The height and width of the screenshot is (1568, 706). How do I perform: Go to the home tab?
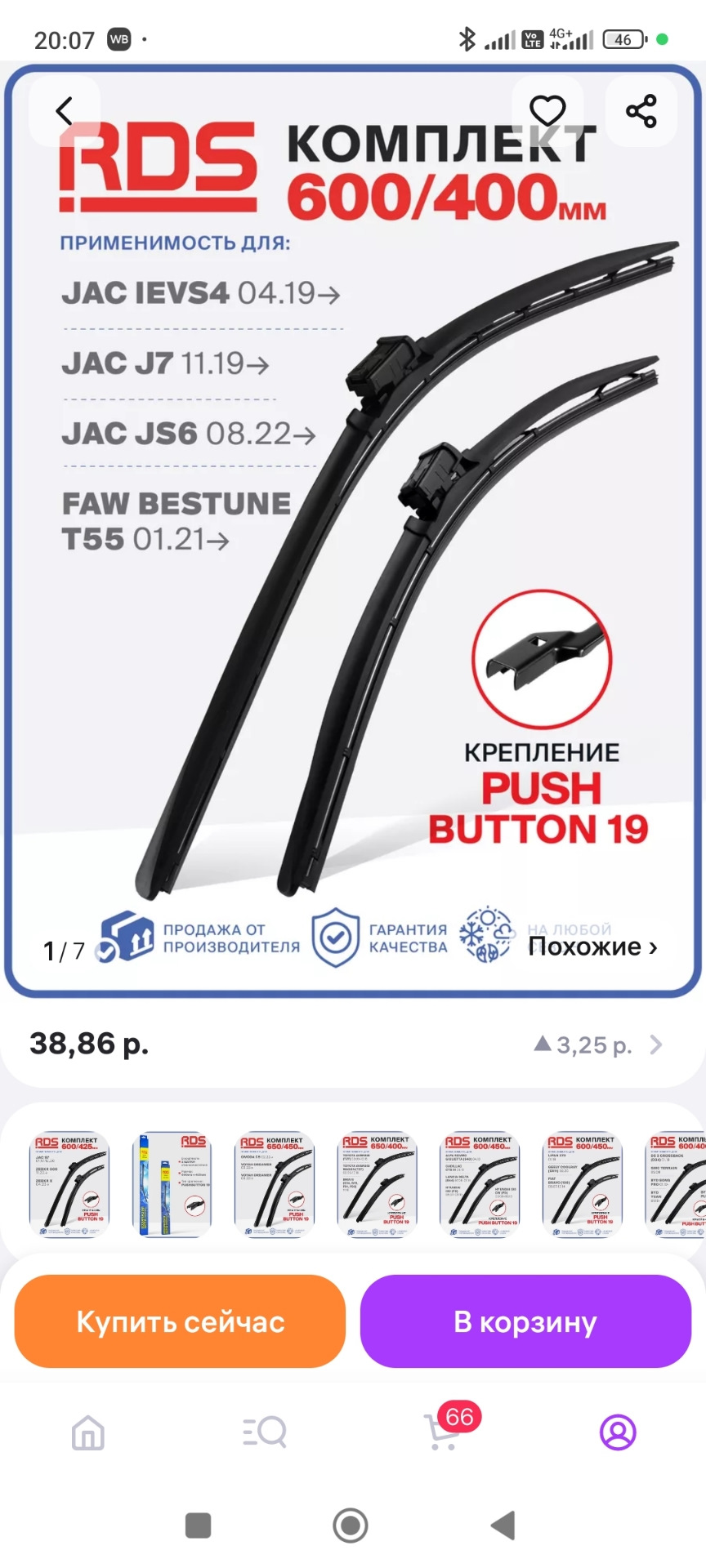click(88, 1432)
